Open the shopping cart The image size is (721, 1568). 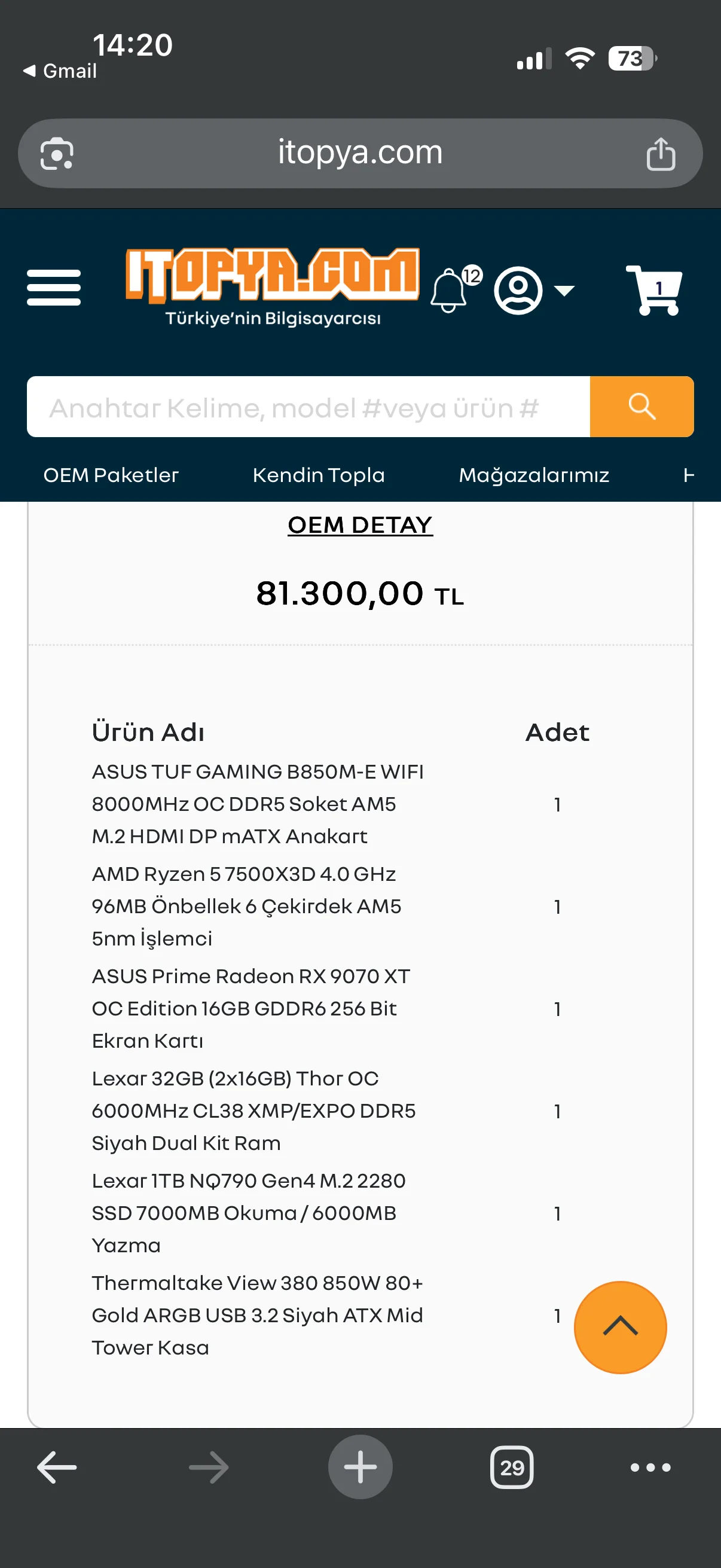coord(654,289)
